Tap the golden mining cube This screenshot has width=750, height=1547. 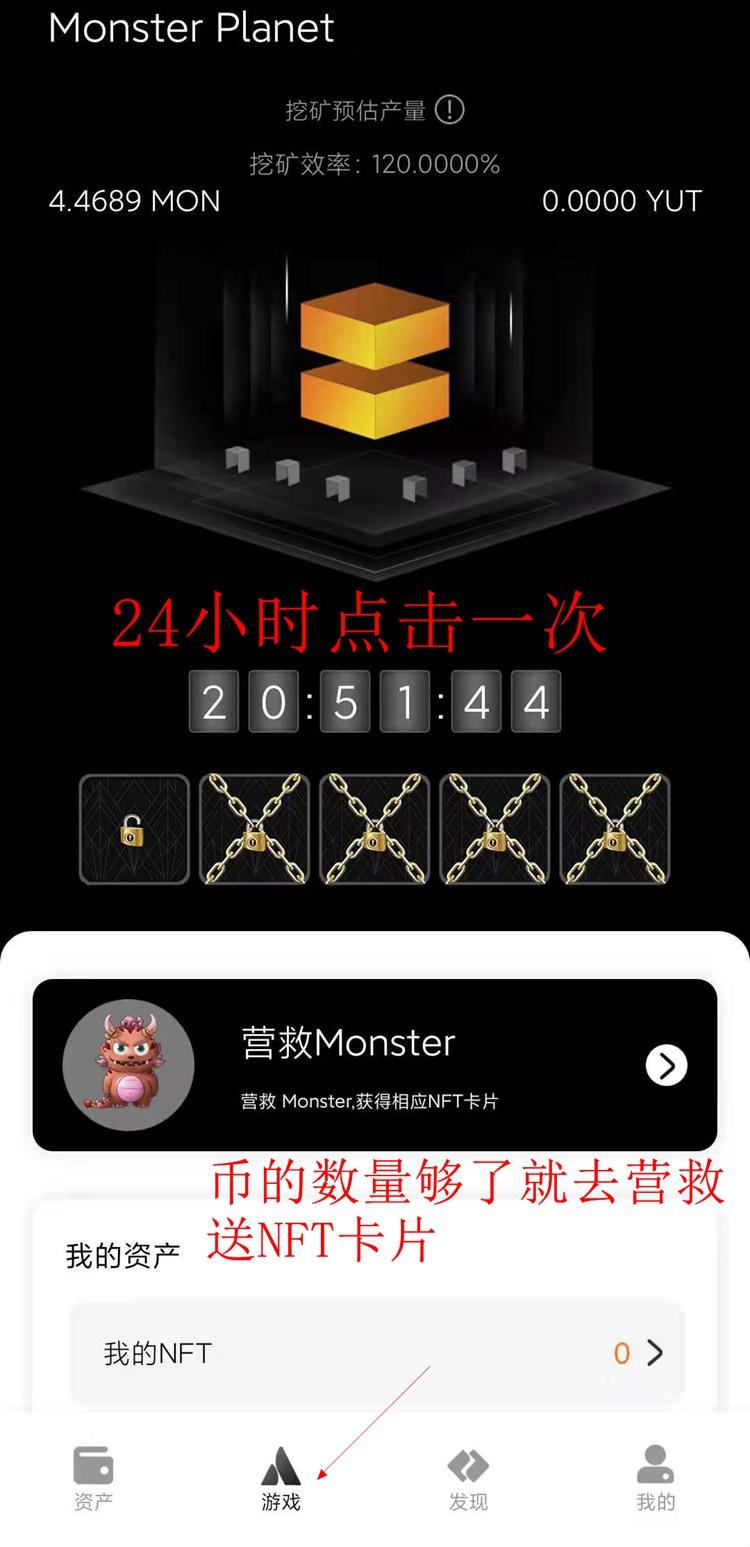(374, 360)
